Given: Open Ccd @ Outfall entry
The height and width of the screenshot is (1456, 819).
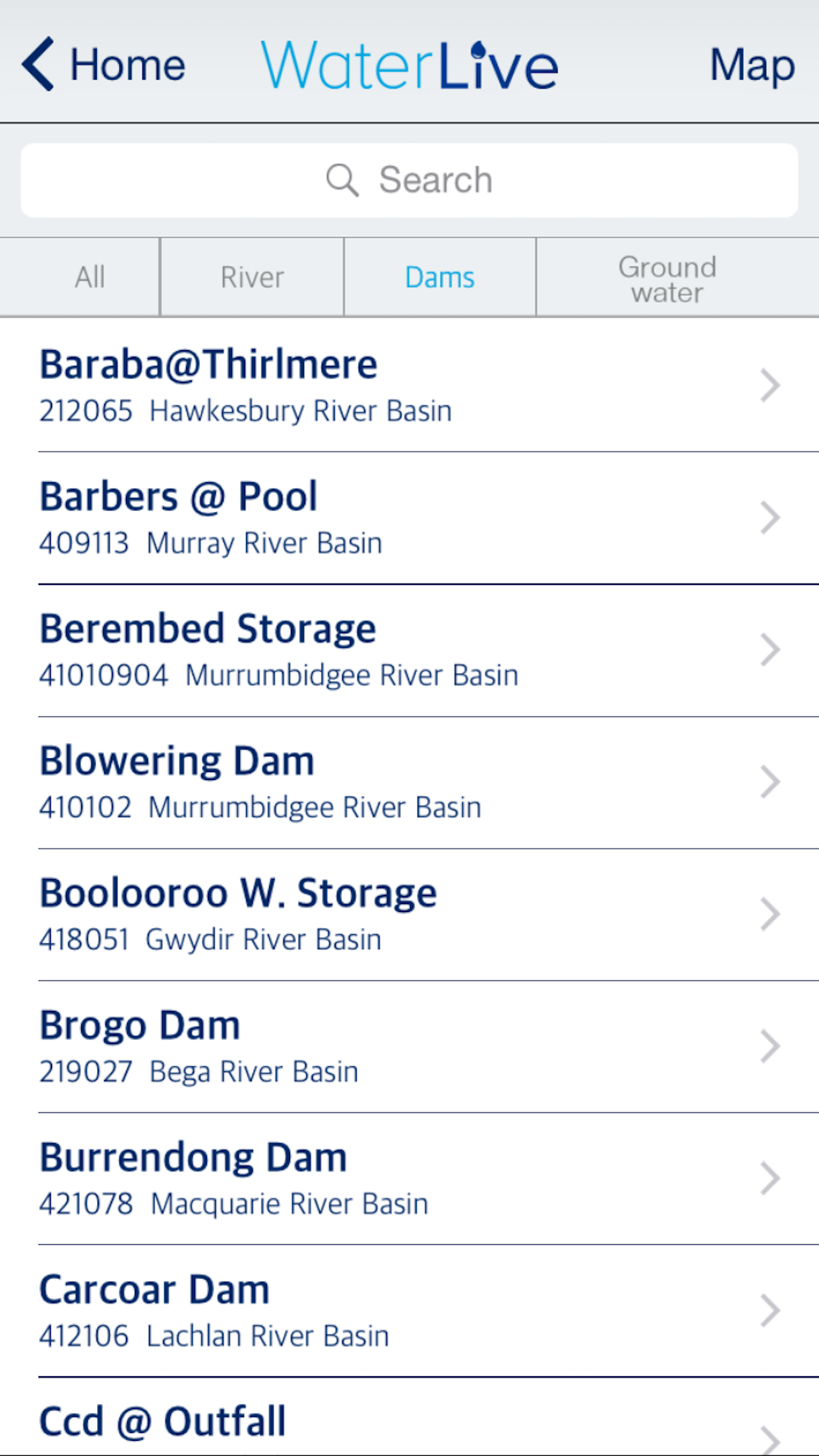Looking at the screenshot, I should (409, 1424).
